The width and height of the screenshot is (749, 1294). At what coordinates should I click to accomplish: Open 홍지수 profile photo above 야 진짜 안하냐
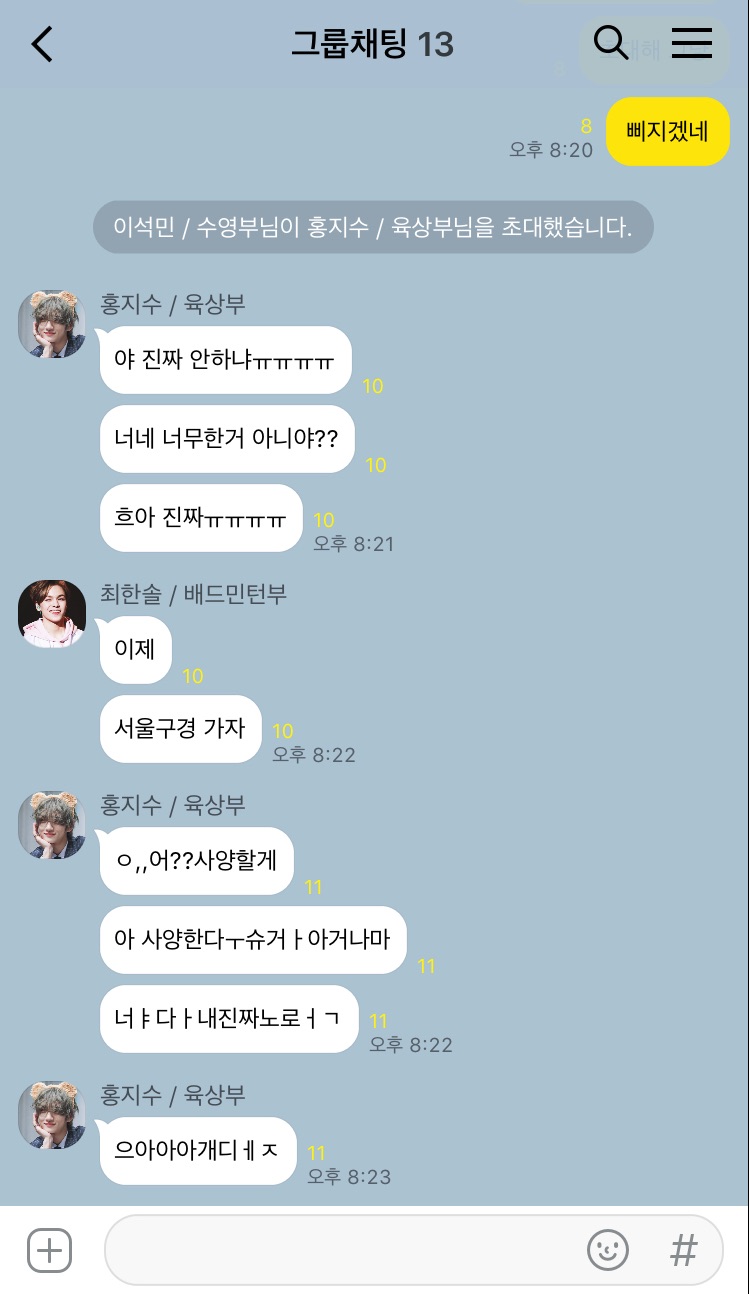pos(52,324)
